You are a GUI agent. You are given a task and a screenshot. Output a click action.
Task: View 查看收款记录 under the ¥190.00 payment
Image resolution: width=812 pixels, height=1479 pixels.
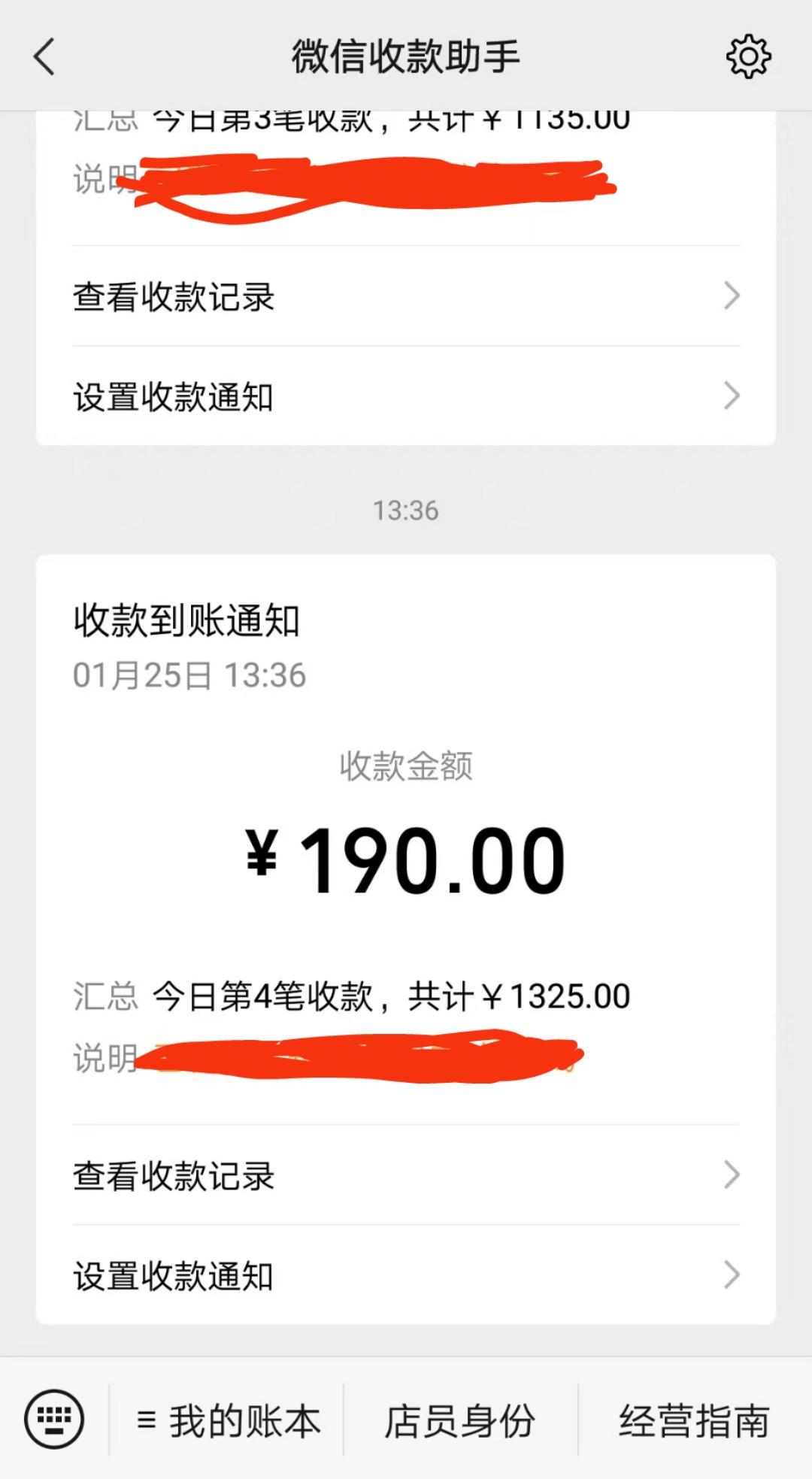(406, 1175)
